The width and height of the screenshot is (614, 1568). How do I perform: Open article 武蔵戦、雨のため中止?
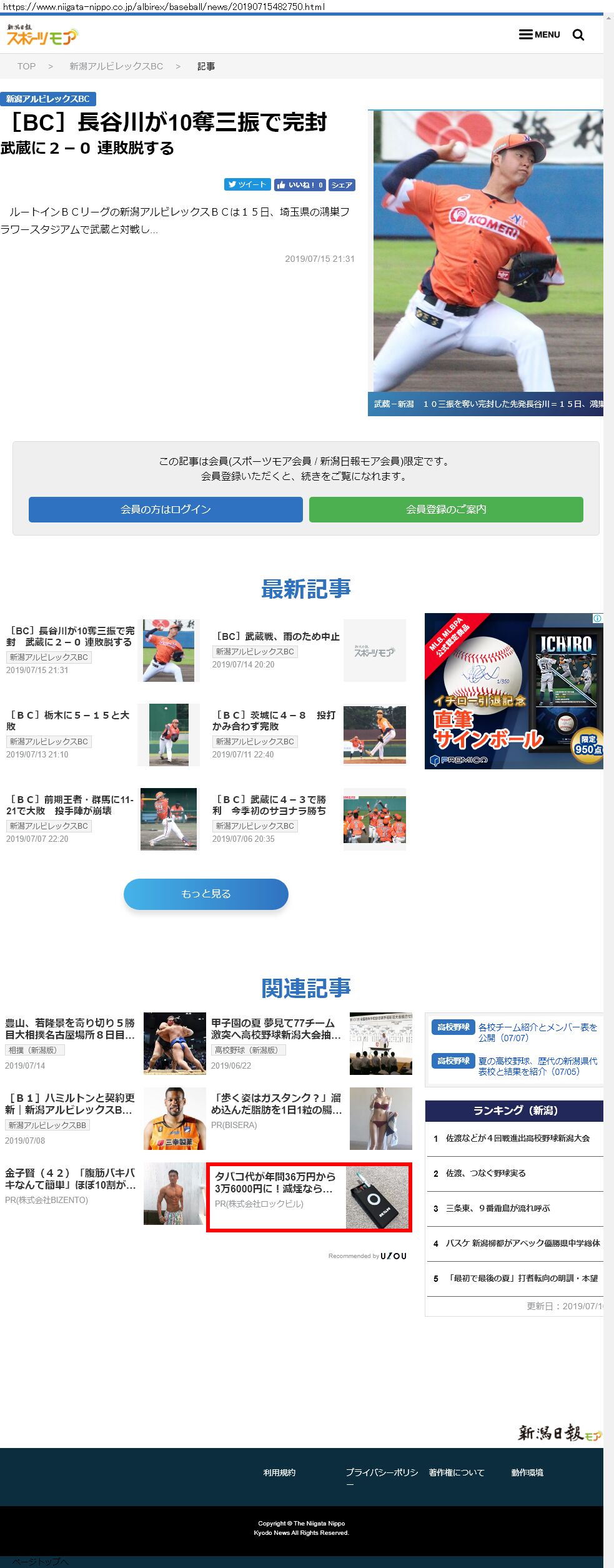click(278, 636)
